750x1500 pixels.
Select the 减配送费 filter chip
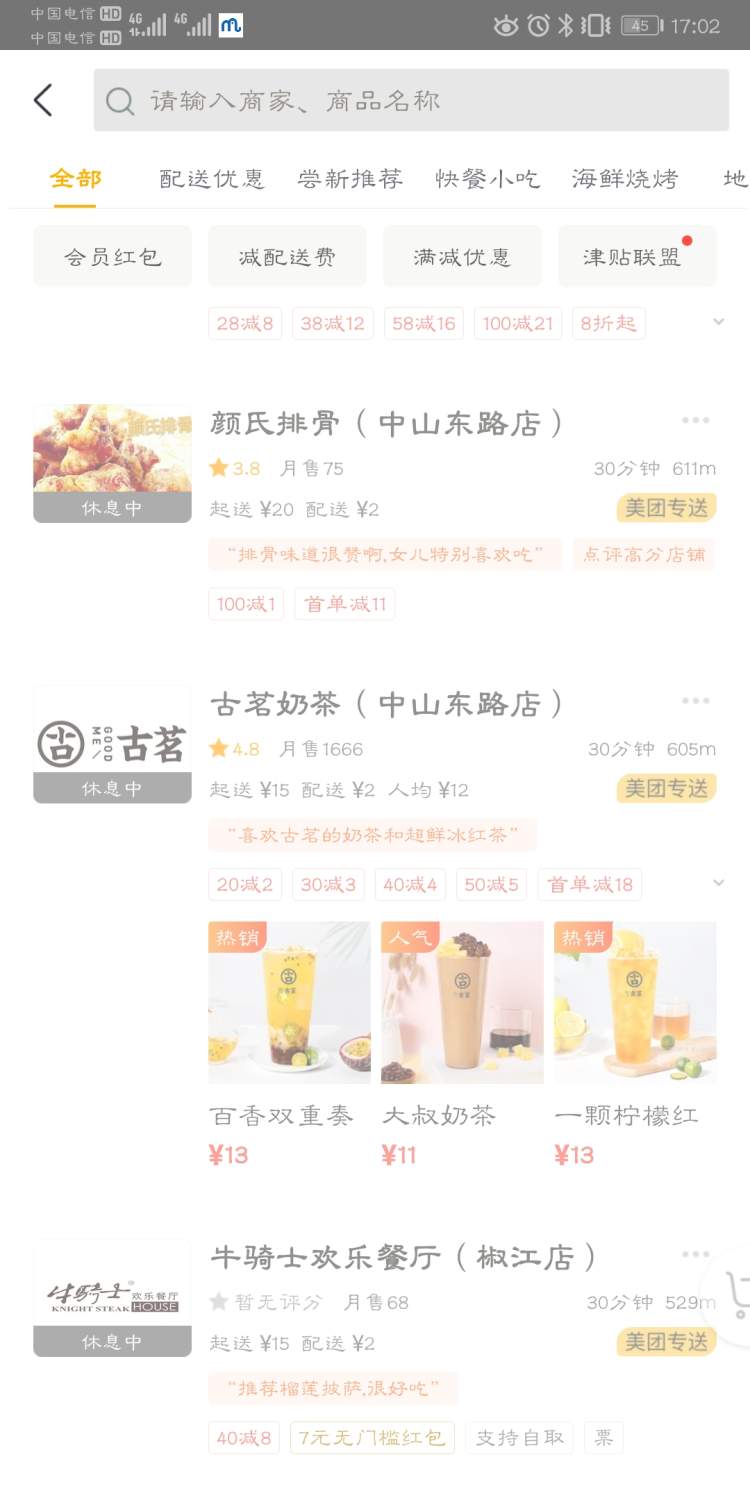click(287, 257)
